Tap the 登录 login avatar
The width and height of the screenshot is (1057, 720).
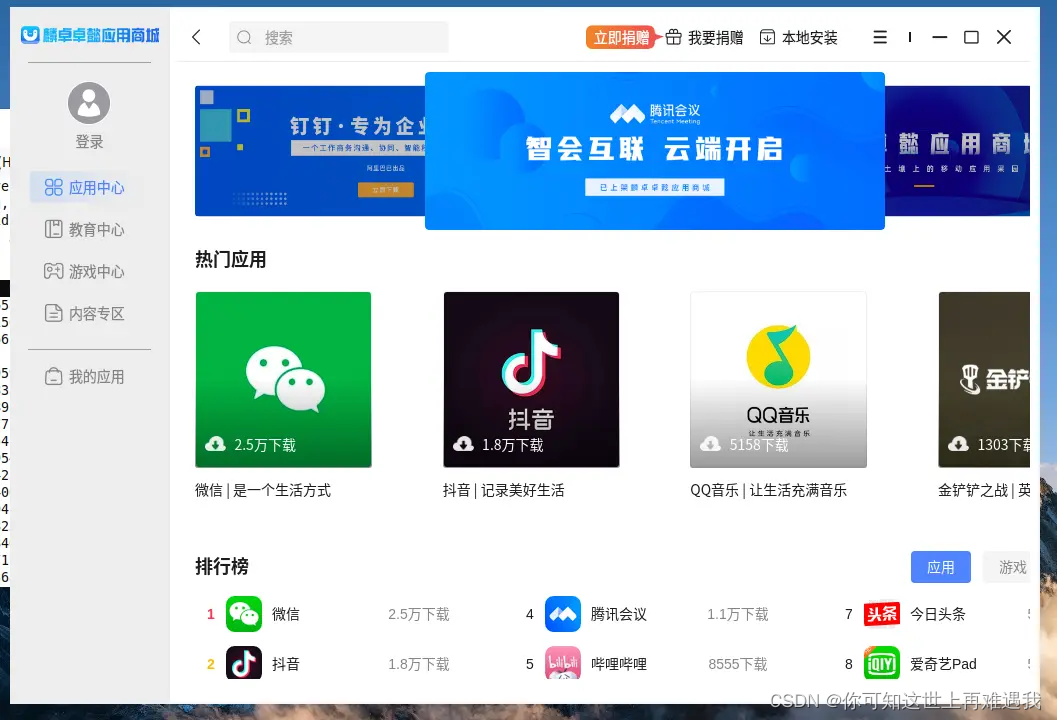pos(89,103)
